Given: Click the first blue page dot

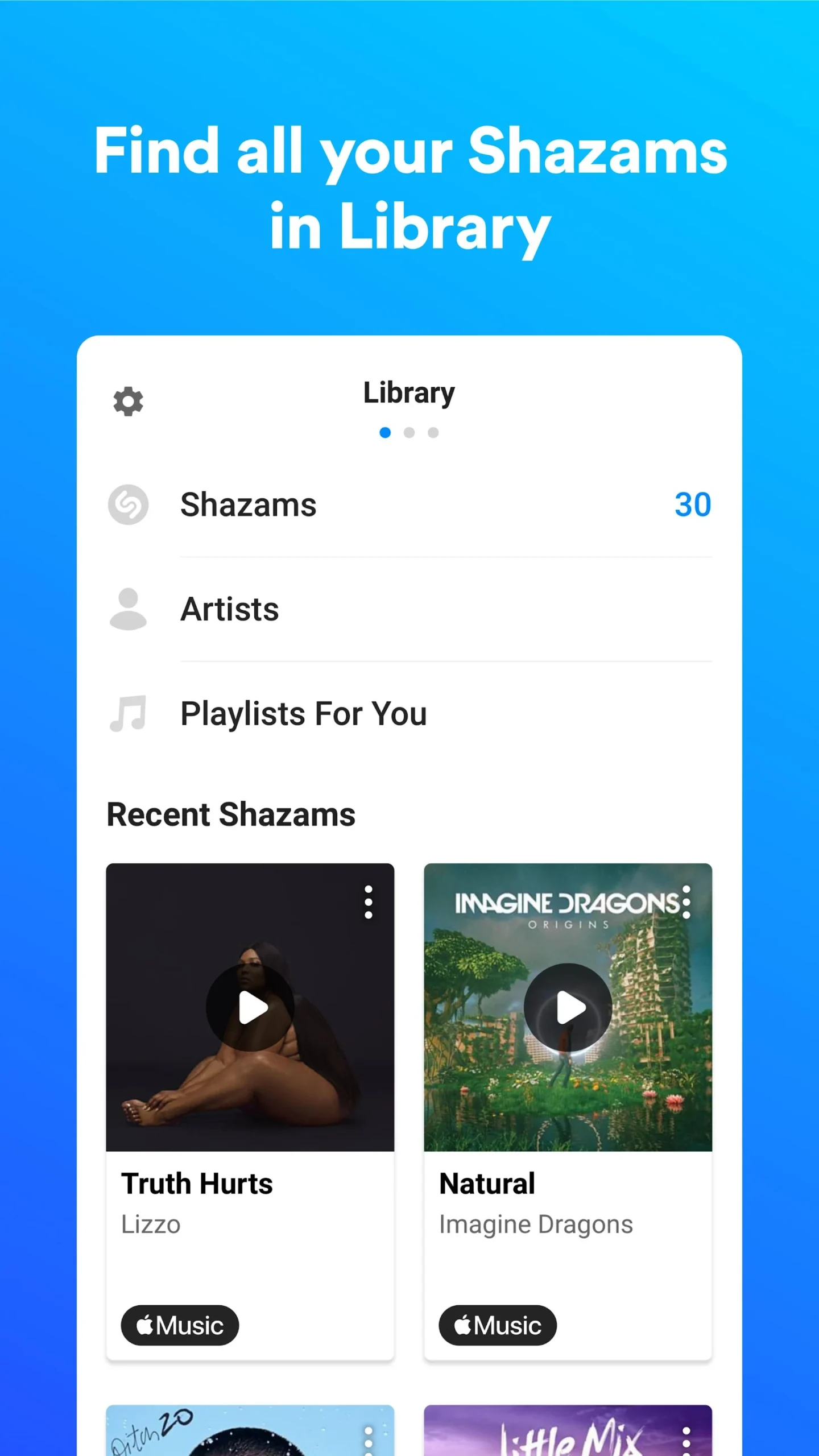Looking at the screenshot, I should pyautogui.click(x=386, y=432).
